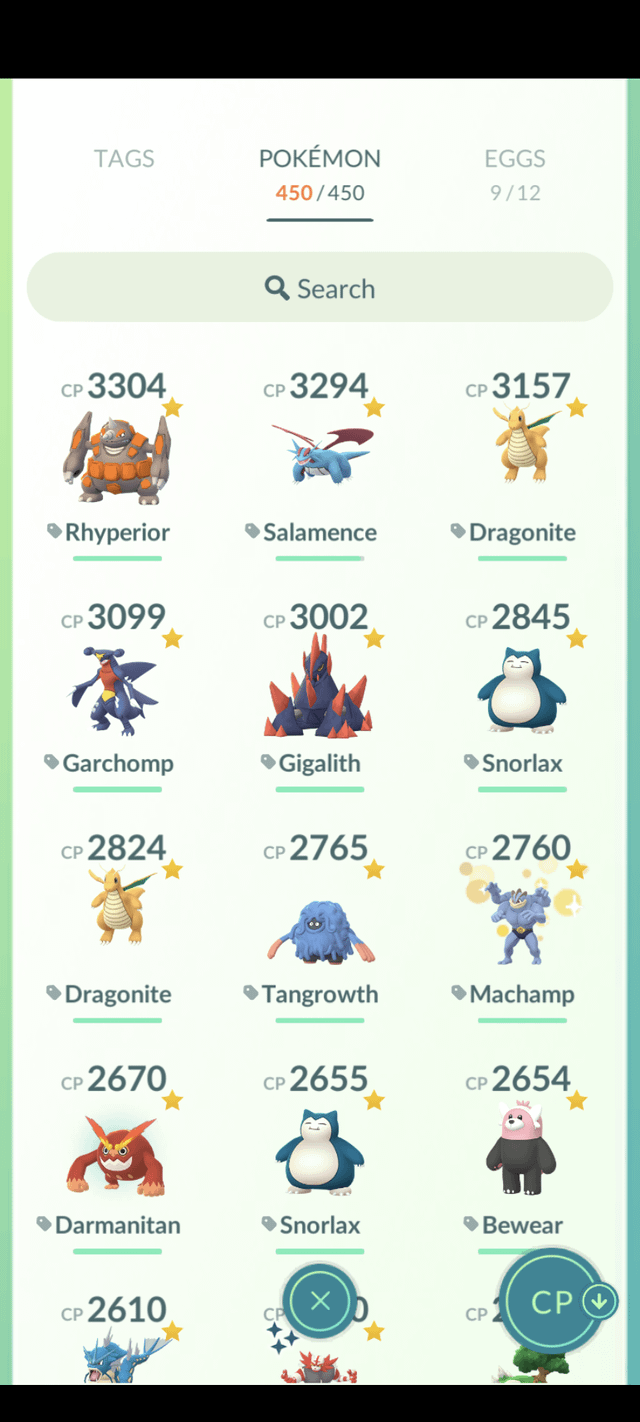Open Snorlax CP 2845
Image resolution: width=640 pixels, height=1422 pixels.
pos(522,690)
